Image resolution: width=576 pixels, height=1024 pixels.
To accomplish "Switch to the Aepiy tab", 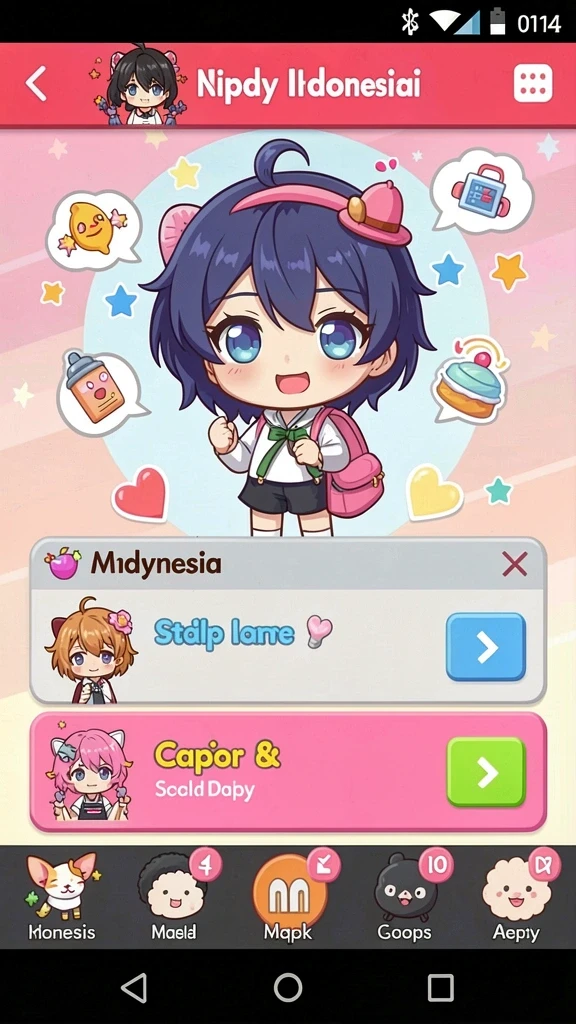I will [x=516, y=897].
